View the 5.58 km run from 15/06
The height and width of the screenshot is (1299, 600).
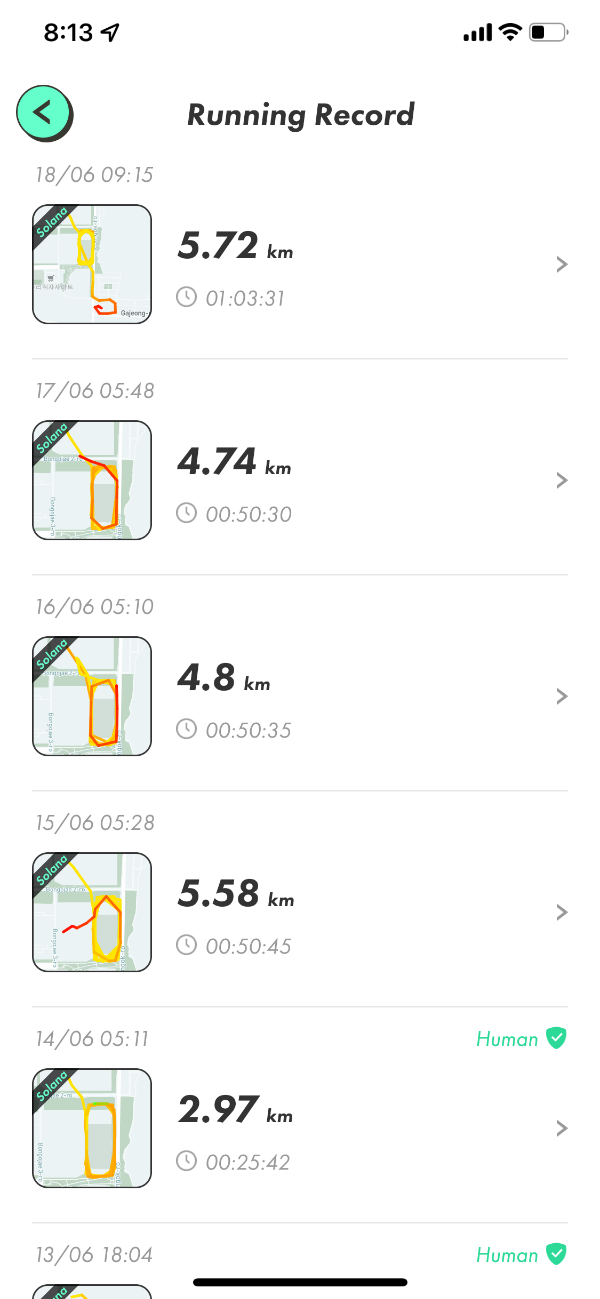[300, 912]
